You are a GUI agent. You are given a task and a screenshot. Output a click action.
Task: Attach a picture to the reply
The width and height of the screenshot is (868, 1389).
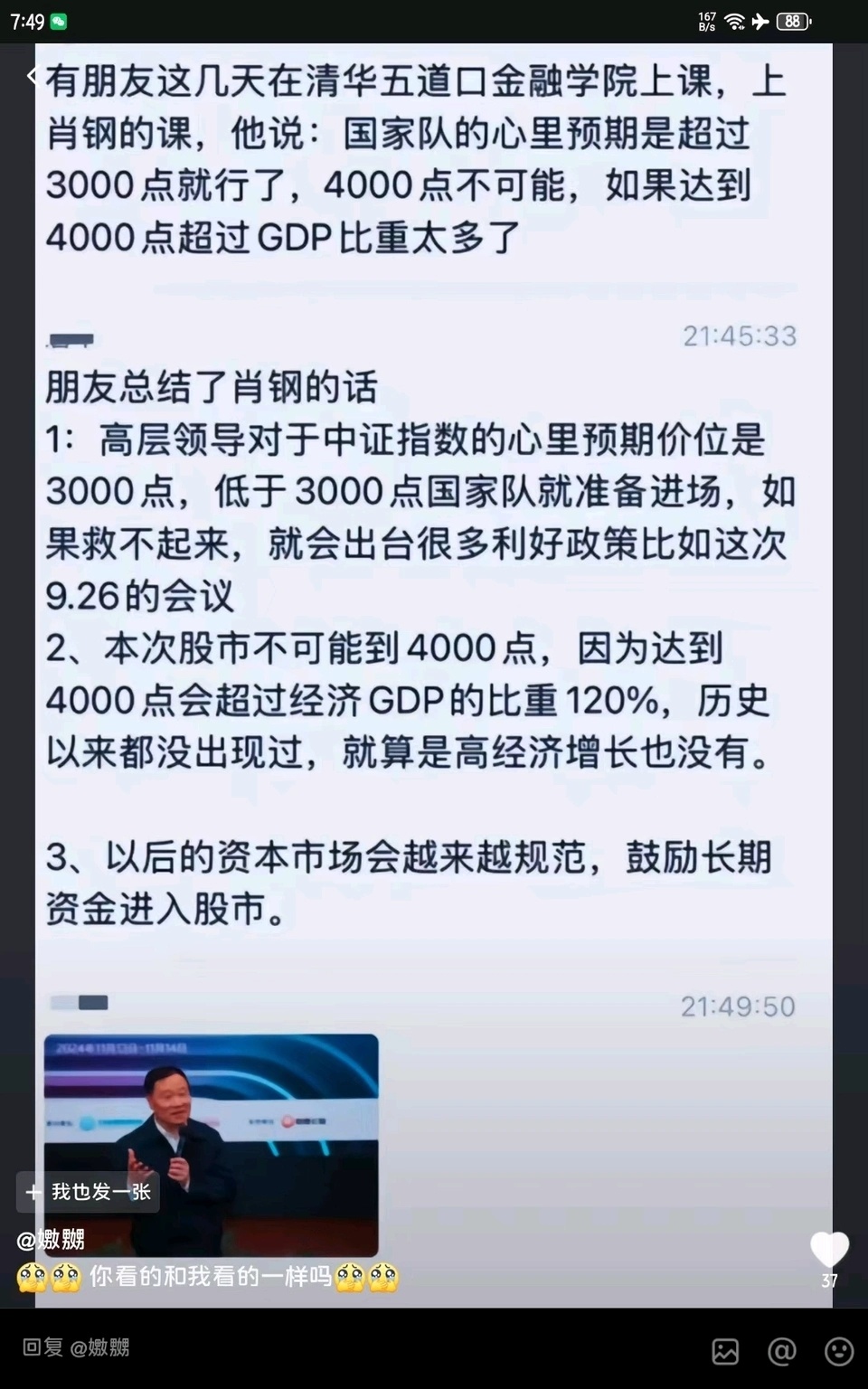(725, 1351)
